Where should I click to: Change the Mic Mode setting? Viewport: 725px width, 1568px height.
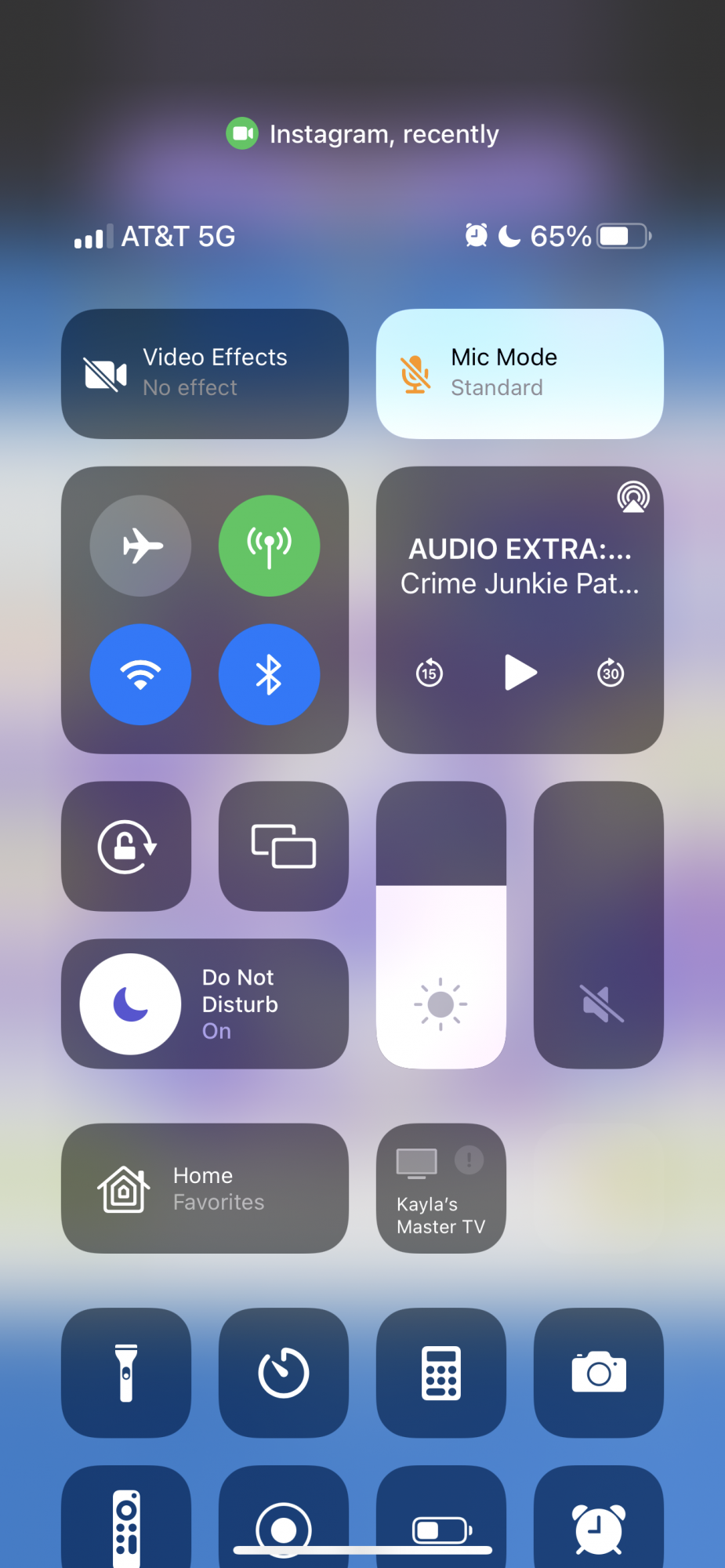[520, 373]
